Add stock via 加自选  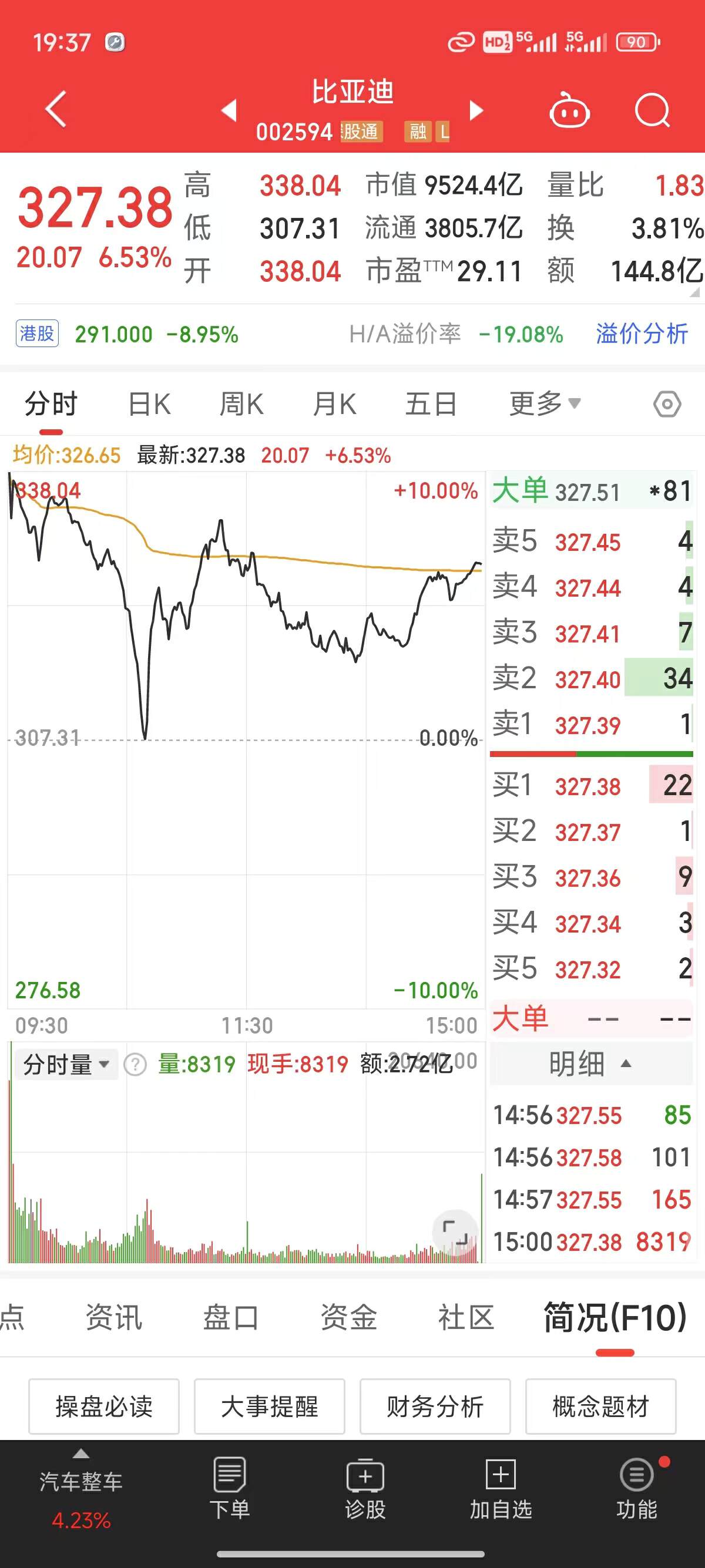tap(501, 1487)
